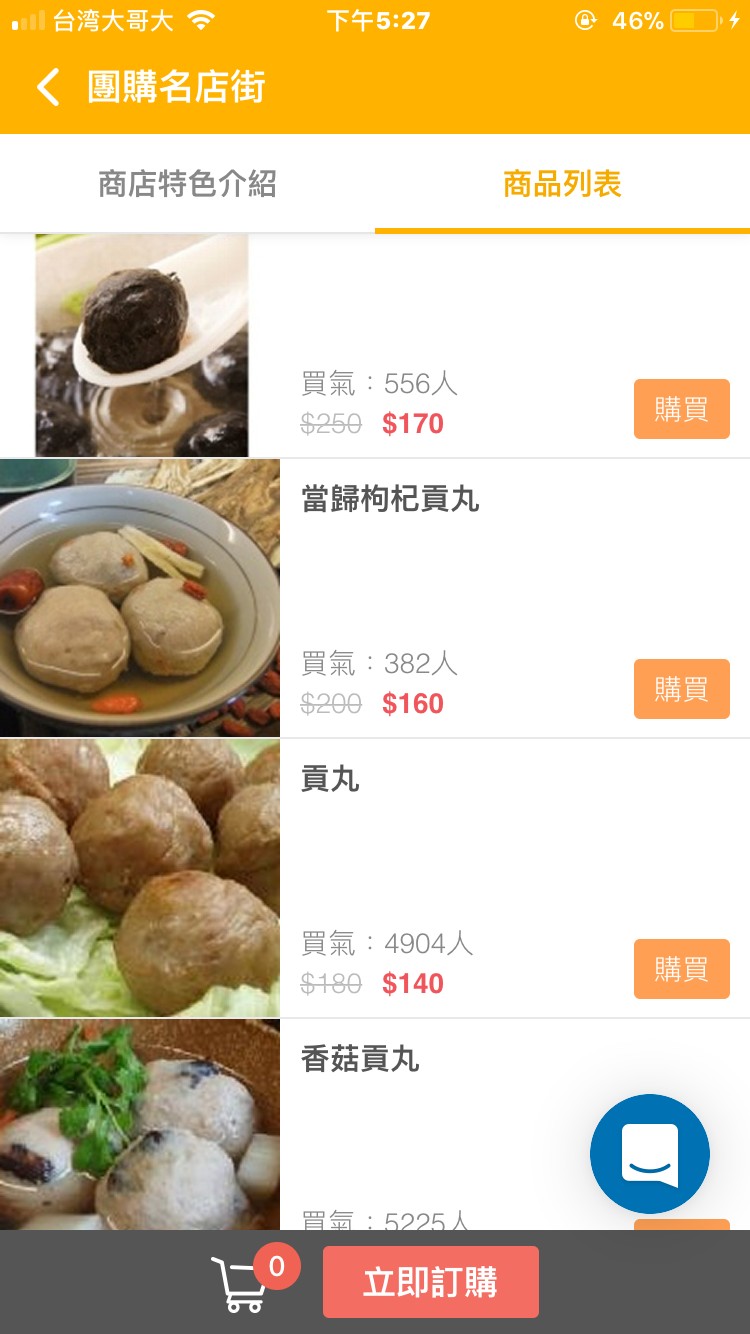Viewport: 750px width, 1334px height.
Task: Buy the $170 item with 556 buyers
Action: click(681, 409)
